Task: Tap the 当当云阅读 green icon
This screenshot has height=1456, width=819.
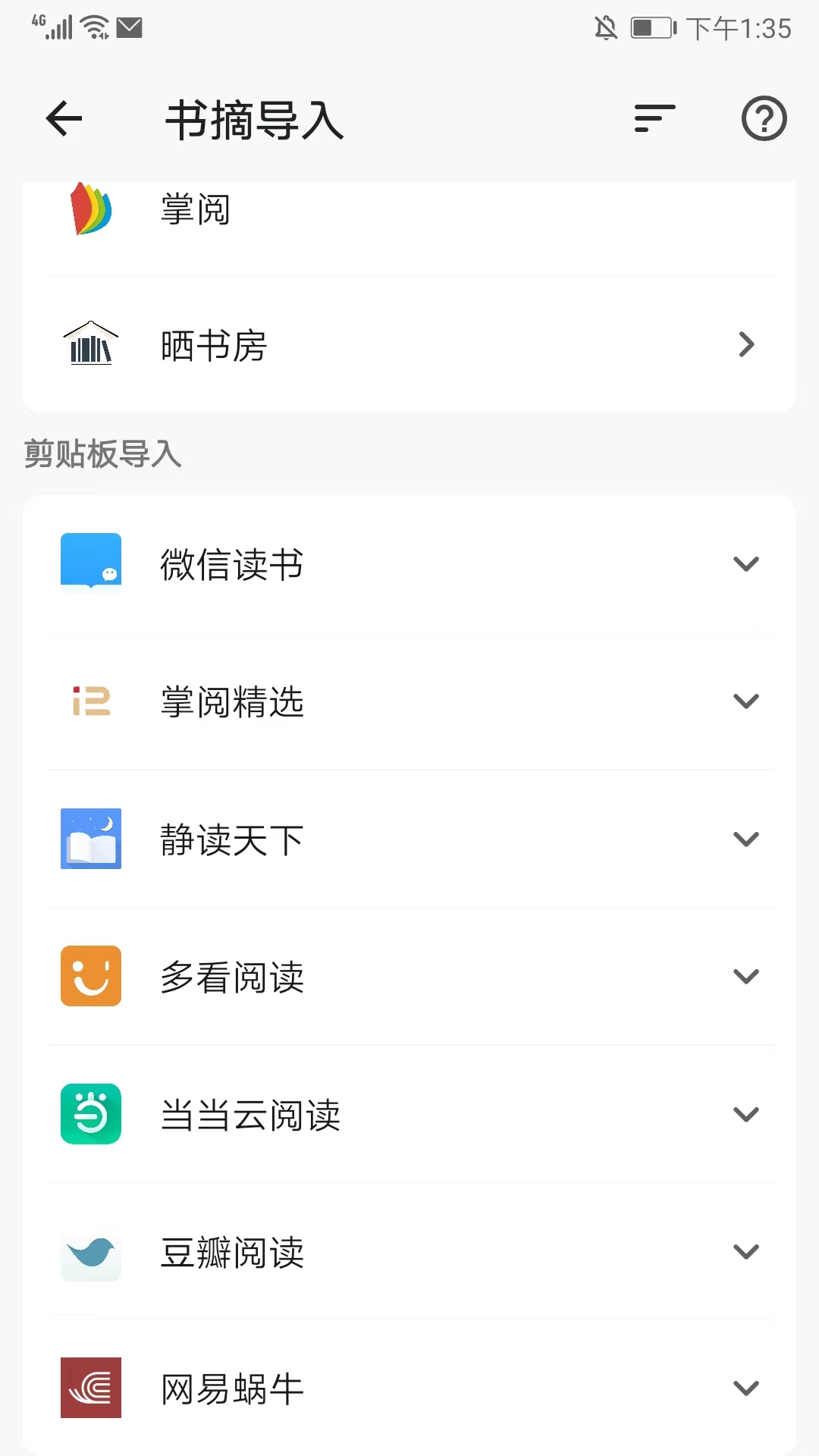Action: coord(90,1115)
